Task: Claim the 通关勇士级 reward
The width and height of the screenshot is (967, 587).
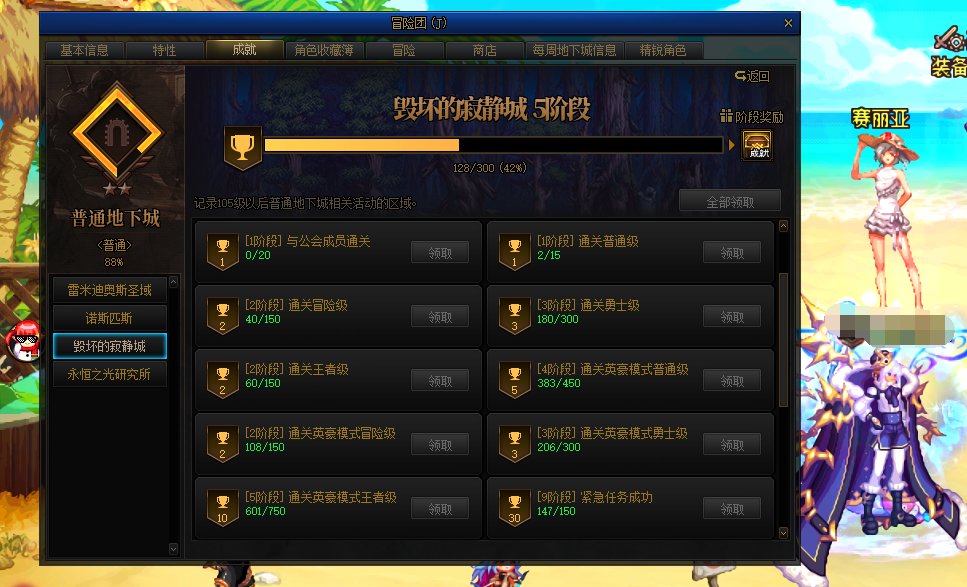Action: pos(732,317)
